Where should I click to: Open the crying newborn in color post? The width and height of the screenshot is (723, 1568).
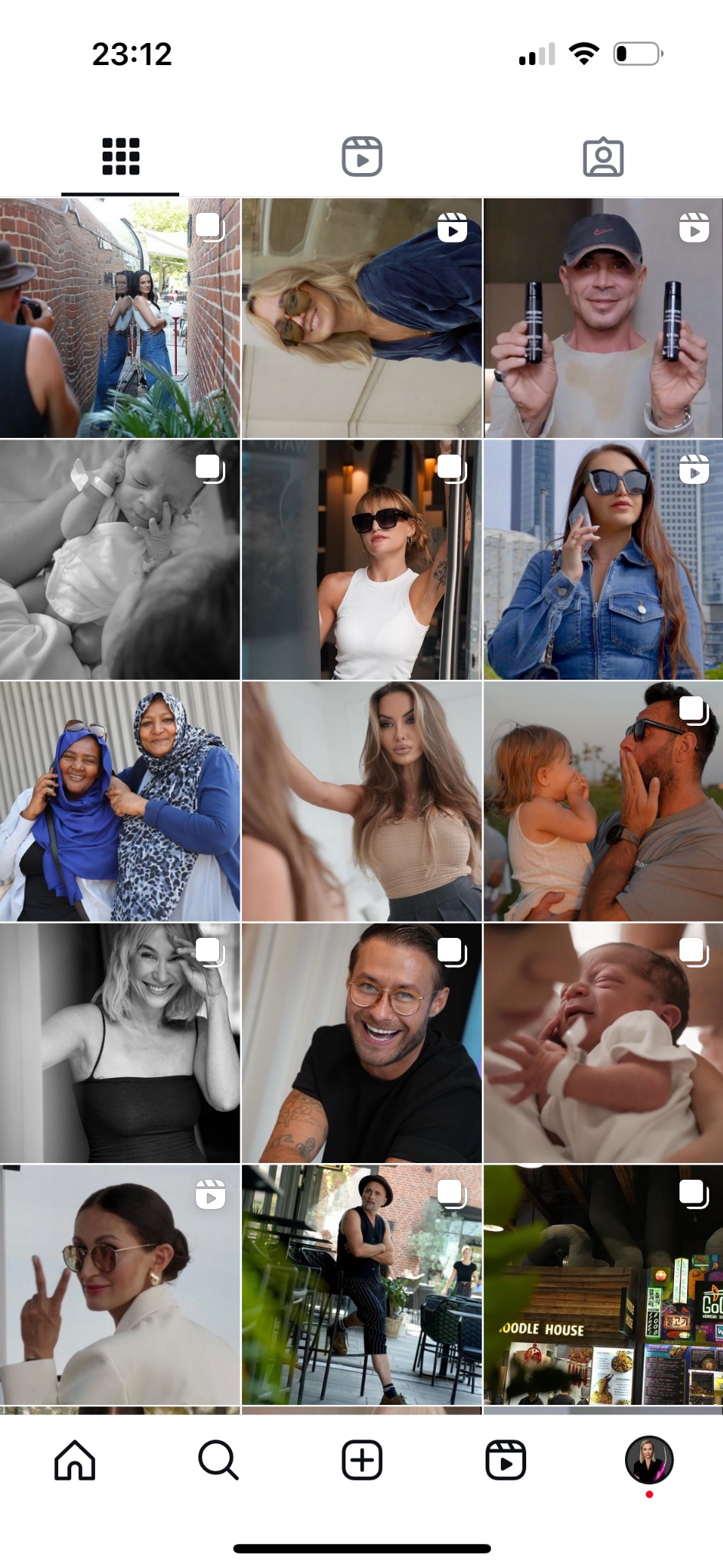[603, 1043]
